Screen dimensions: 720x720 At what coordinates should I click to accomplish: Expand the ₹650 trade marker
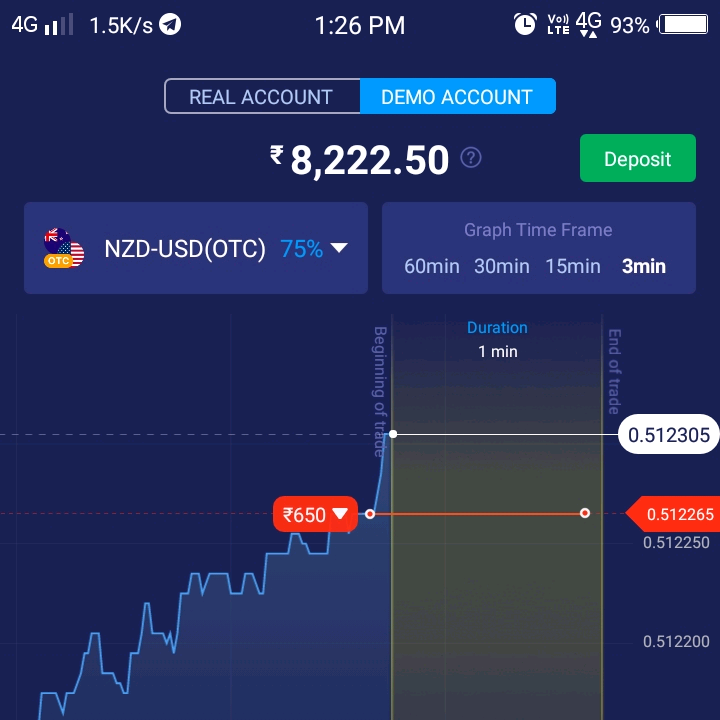pos(315,515)
